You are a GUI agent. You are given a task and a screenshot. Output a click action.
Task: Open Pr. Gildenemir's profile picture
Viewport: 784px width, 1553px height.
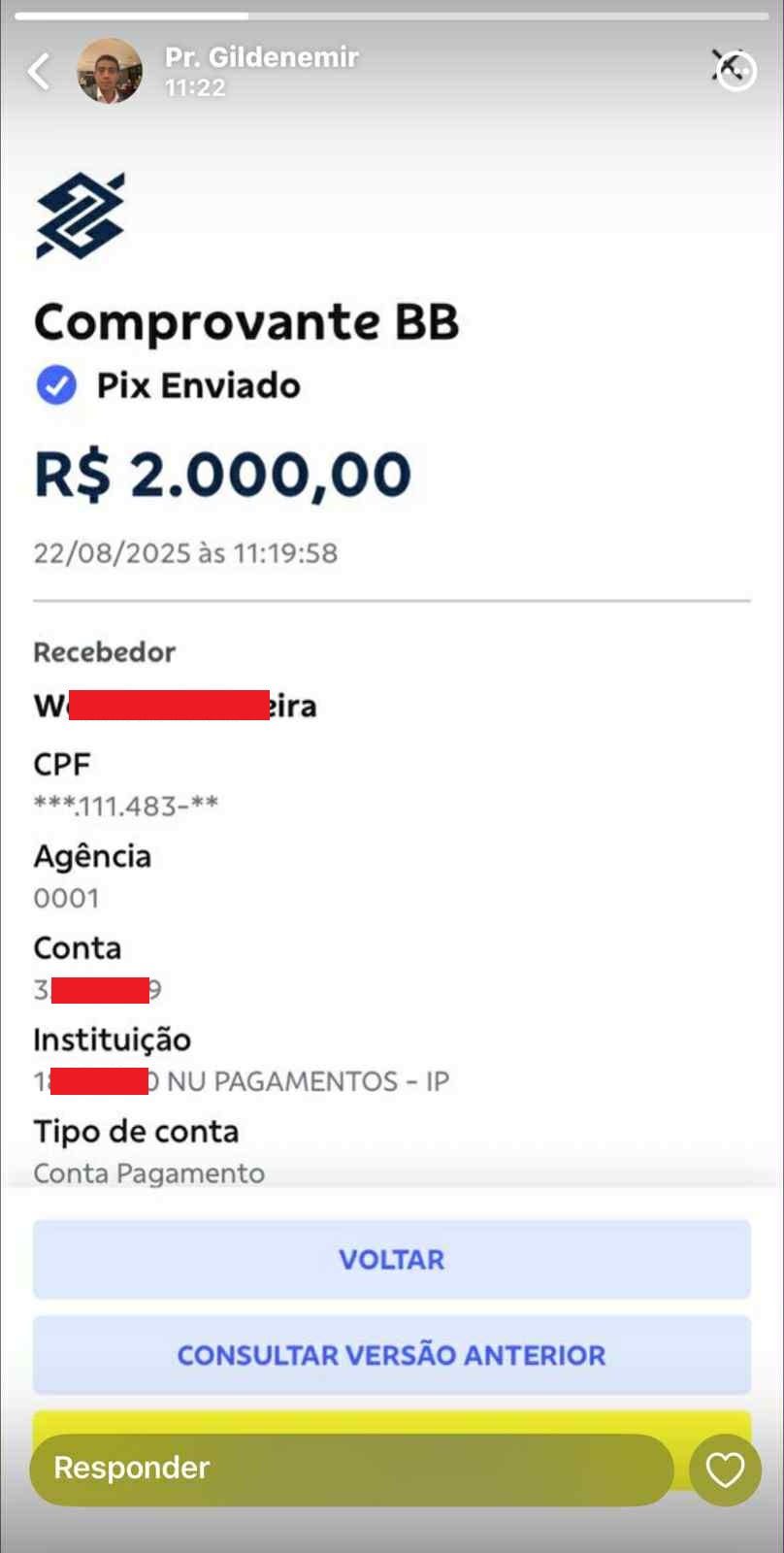(110, 72)
